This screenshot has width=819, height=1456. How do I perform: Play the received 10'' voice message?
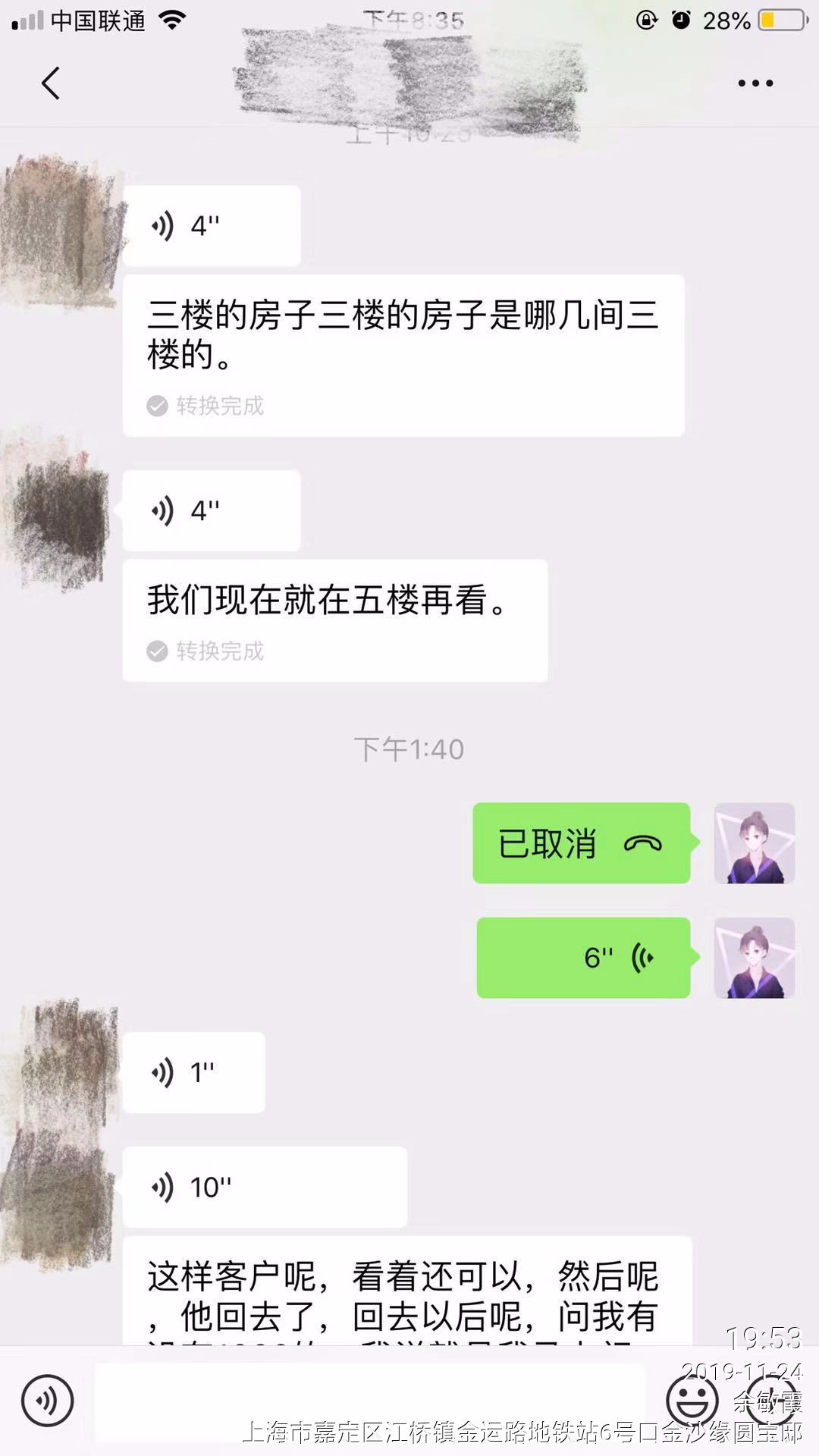[x=264, y=1187]
